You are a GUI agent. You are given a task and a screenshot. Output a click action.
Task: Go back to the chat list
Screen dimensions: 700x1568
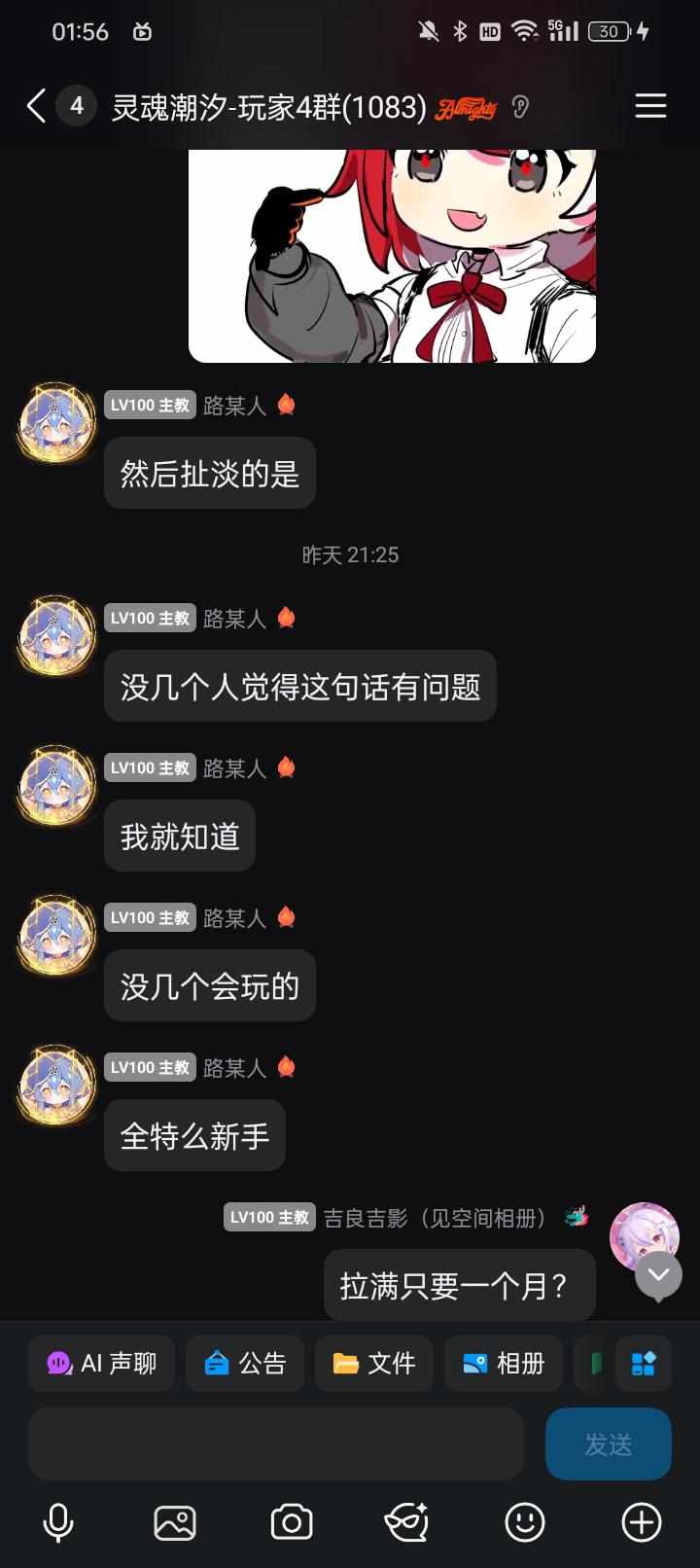point(37,106)
